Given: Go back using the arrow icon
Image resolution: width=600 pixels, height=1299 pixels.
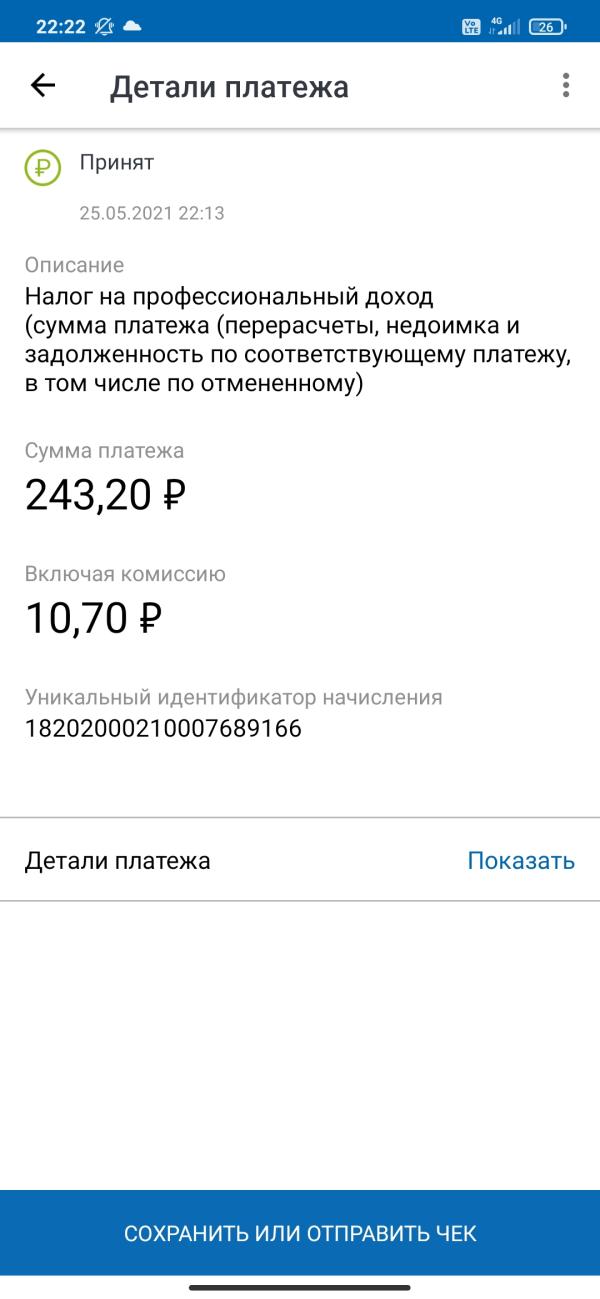Looking at the screenshot, I should (43, 86).
